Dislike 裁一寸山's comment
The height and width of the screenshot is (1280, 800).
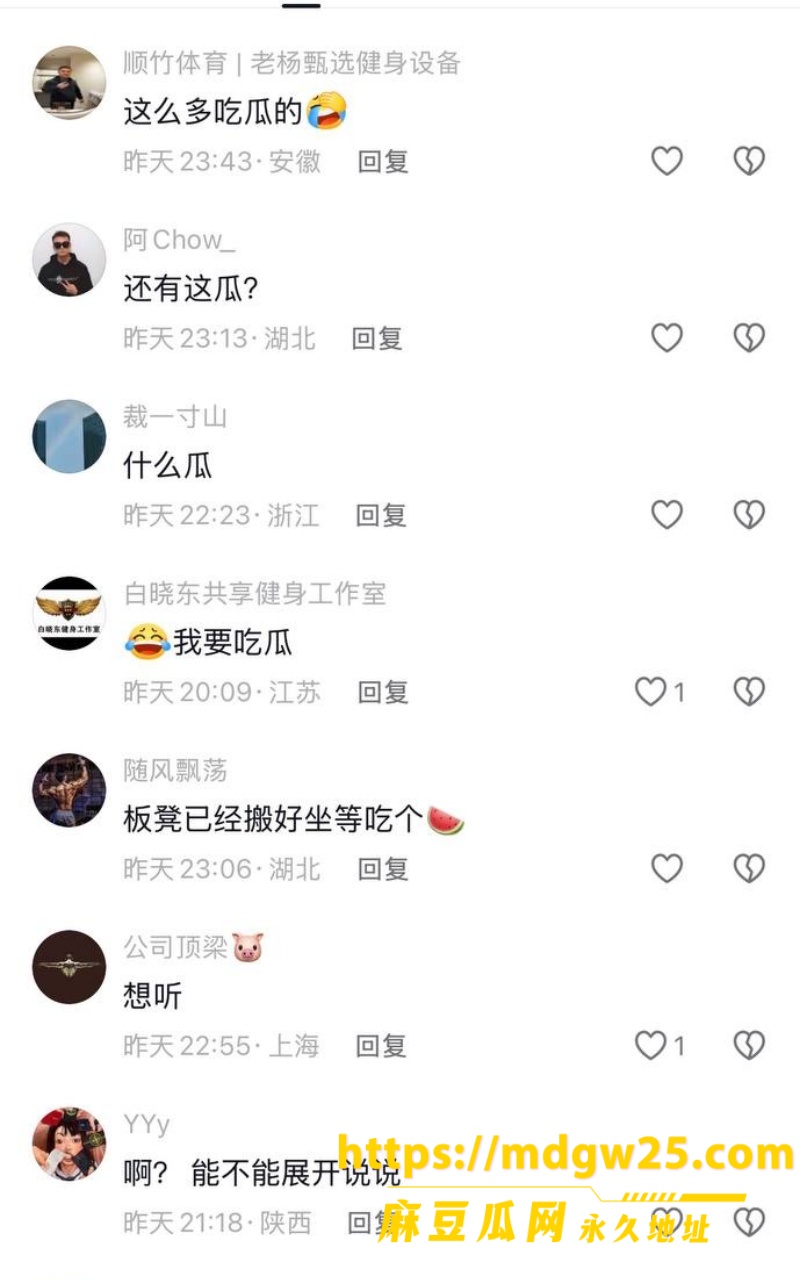749,515
